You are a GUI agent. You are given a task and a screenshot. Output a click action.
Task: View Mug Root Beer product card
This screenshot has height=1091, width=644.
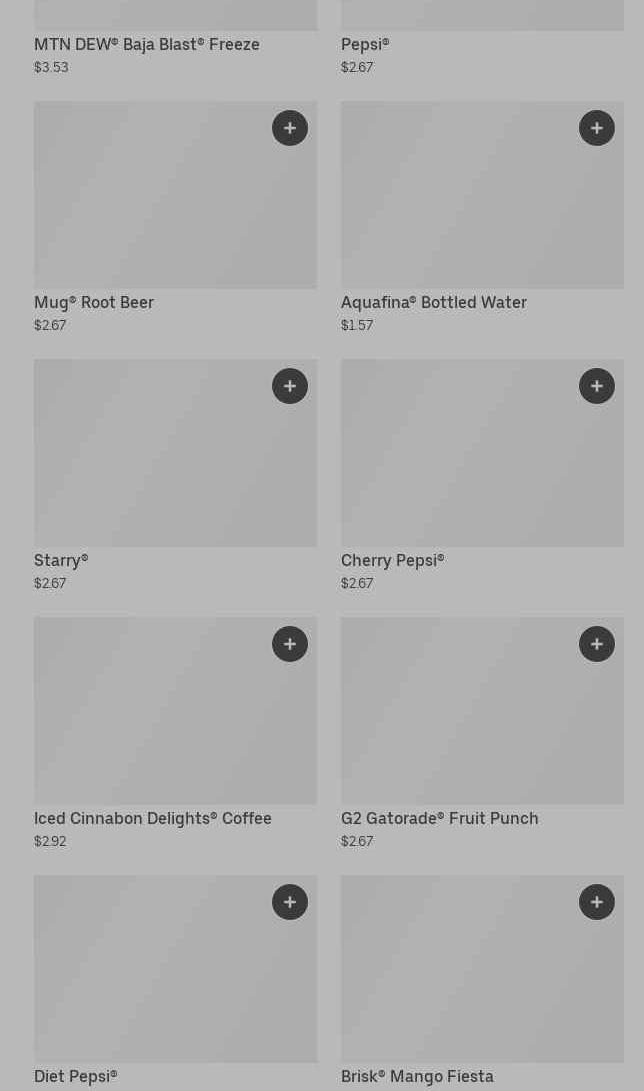point(175,218)
